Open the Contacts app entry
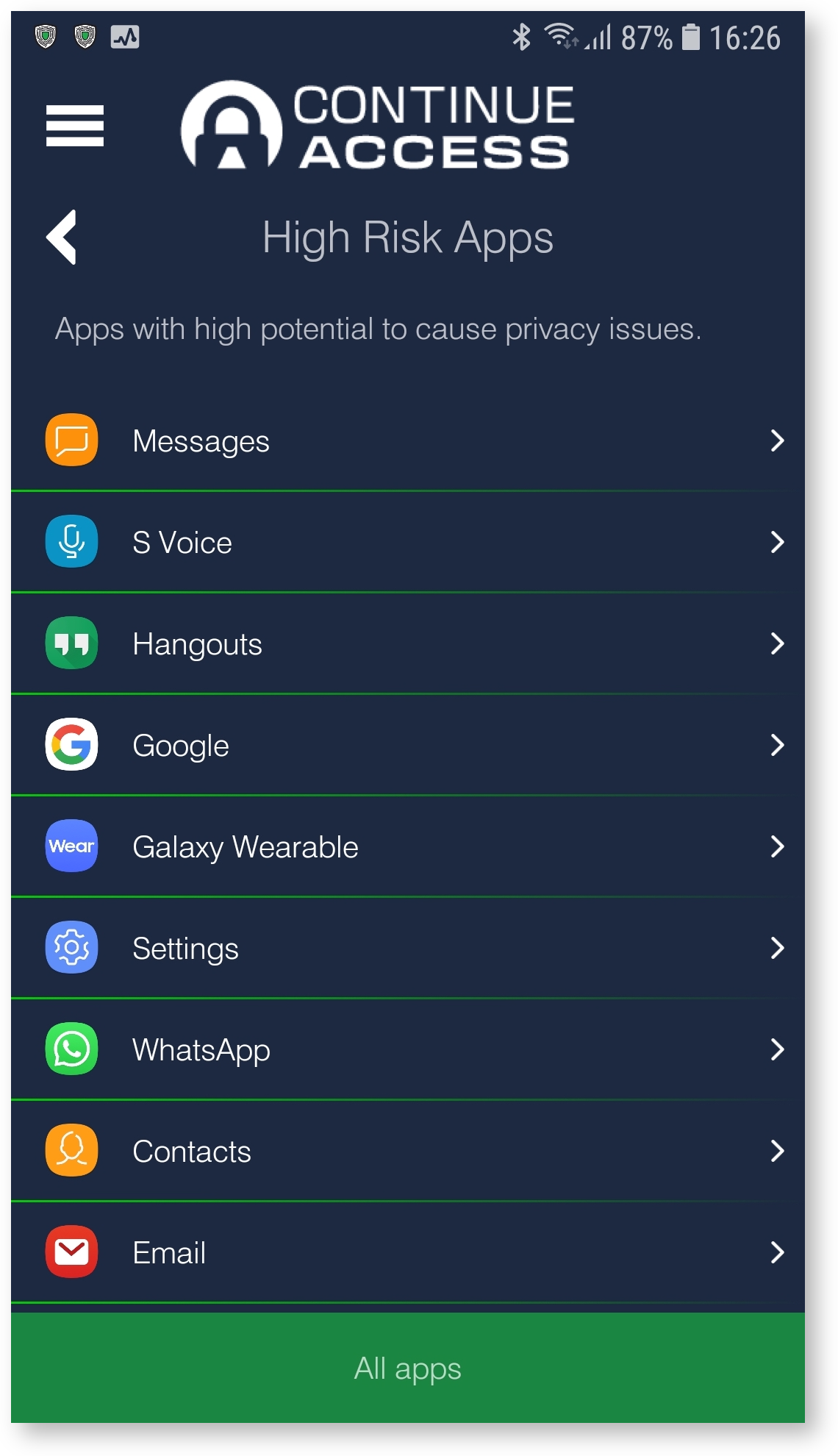Image resolution: width=838 pixels, height=1456 pixels. click(x=408, y=1151)
